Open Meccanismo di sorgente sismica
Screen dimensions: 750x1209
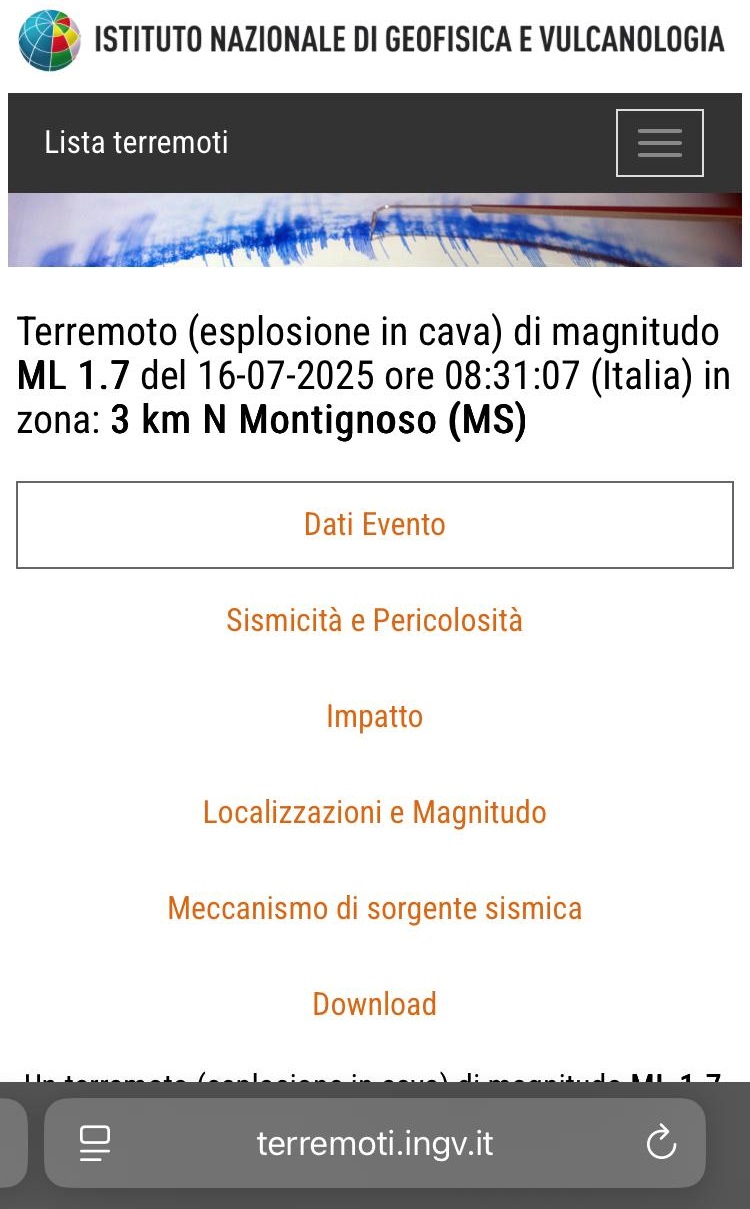tap(375, 908)
